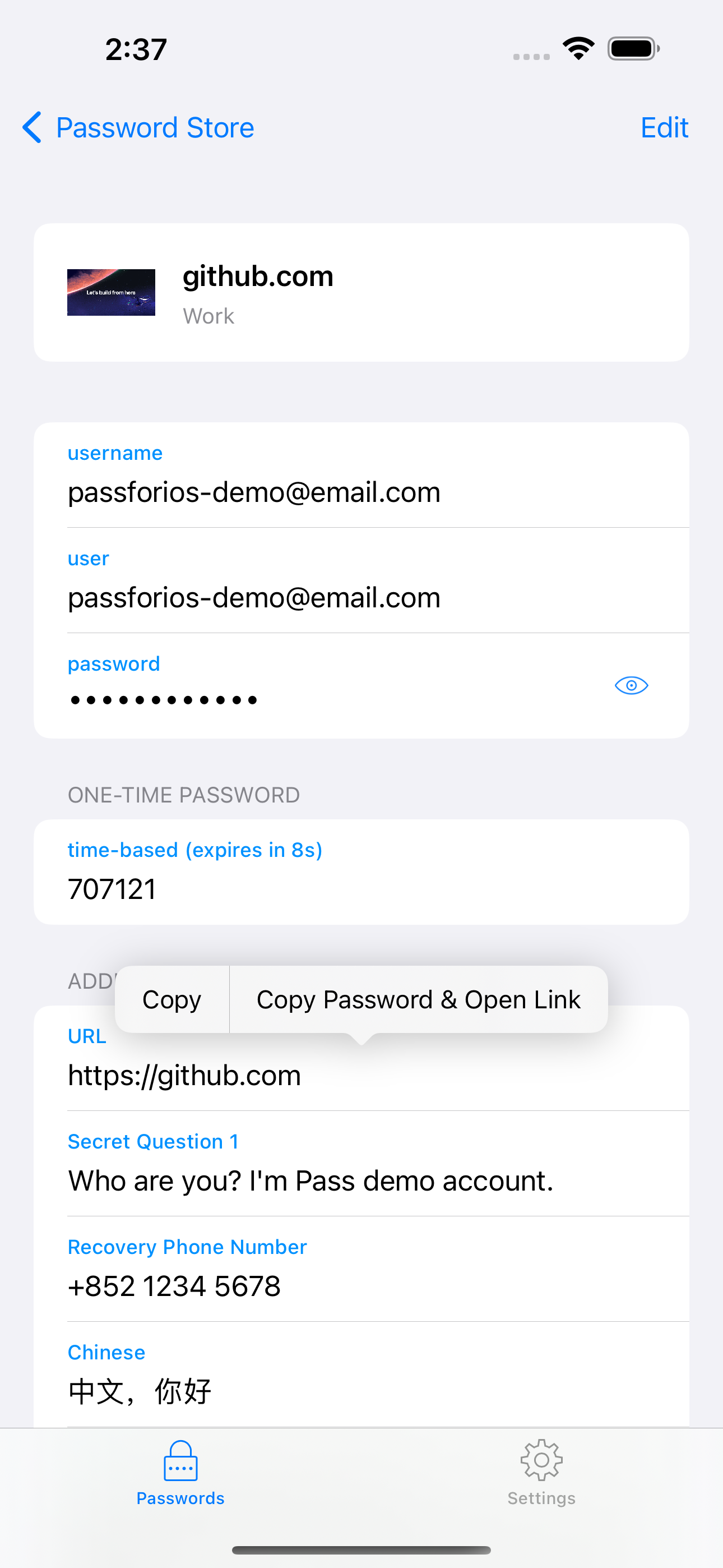Tap the time-based one-time password 707121
The width and height of the screenshot is (723, 1568).
361,872
